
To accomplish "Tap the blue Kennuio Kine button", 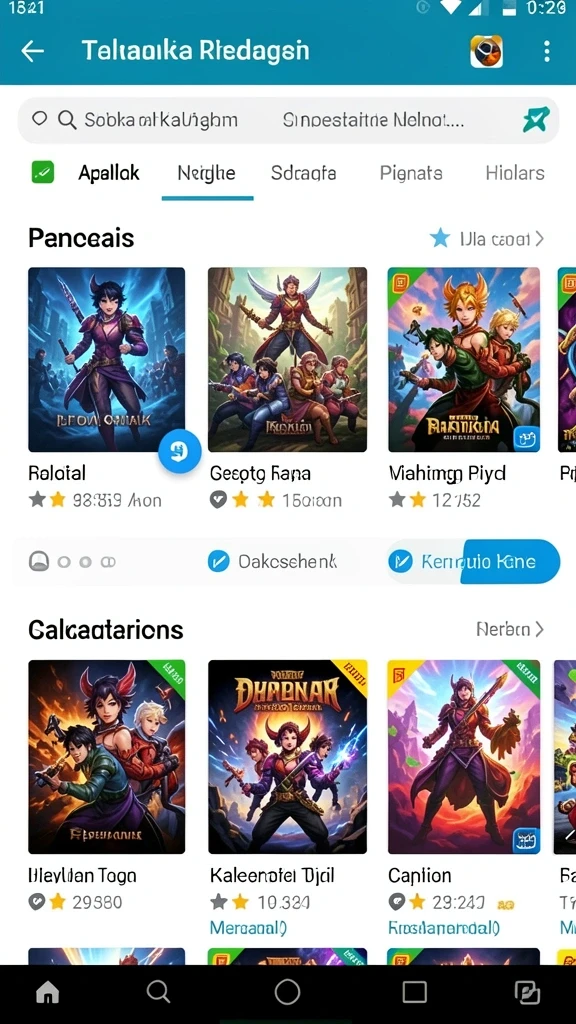I will (473, 561).
